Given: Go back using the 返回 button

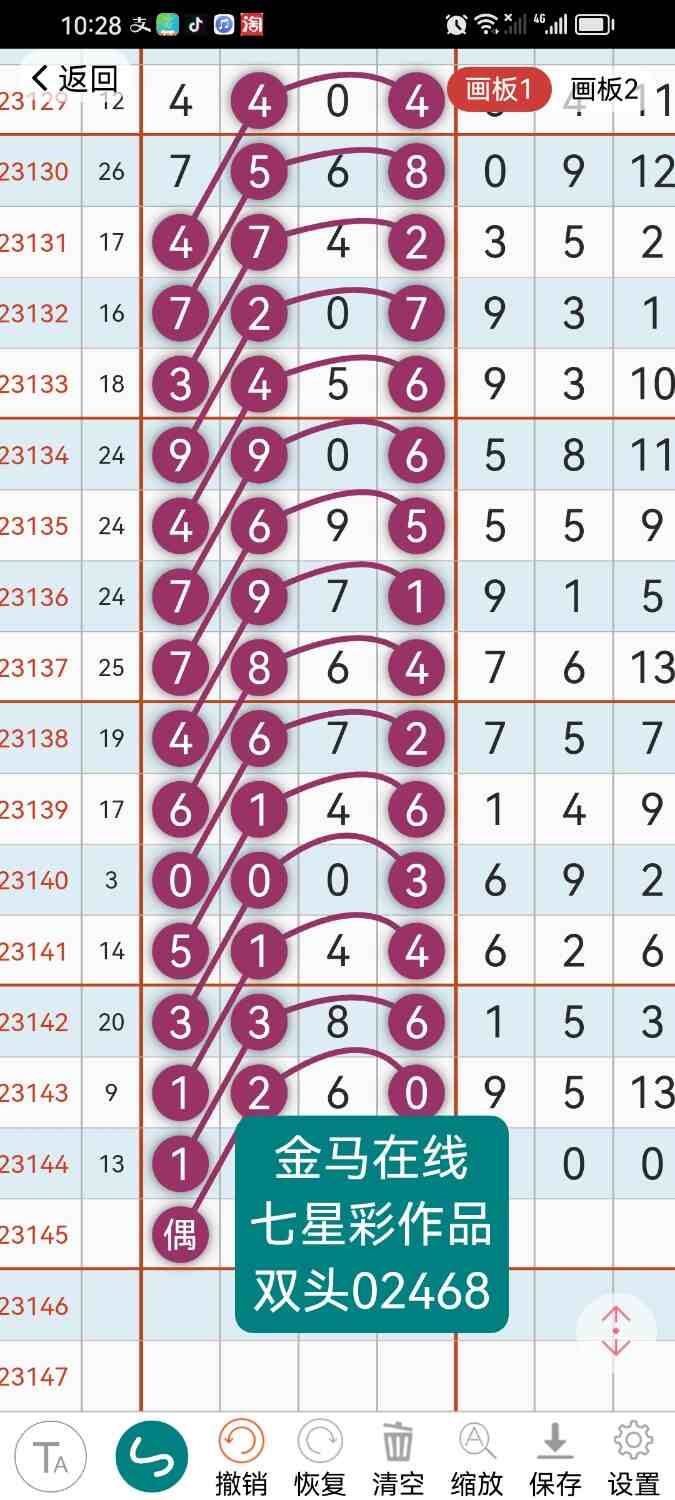Looking at the screenshot, I should click(x=75, y=78).
